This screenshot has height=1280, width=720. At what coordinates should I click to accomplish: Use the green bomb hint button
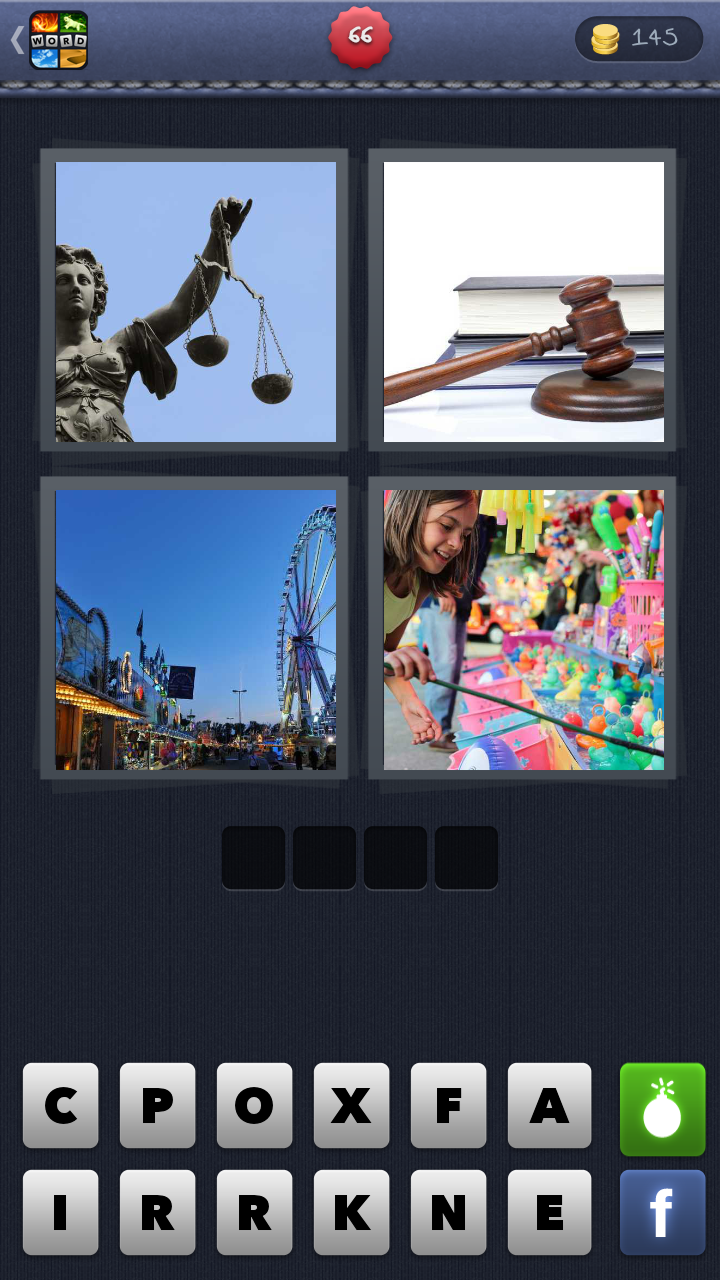(662, 1109)
